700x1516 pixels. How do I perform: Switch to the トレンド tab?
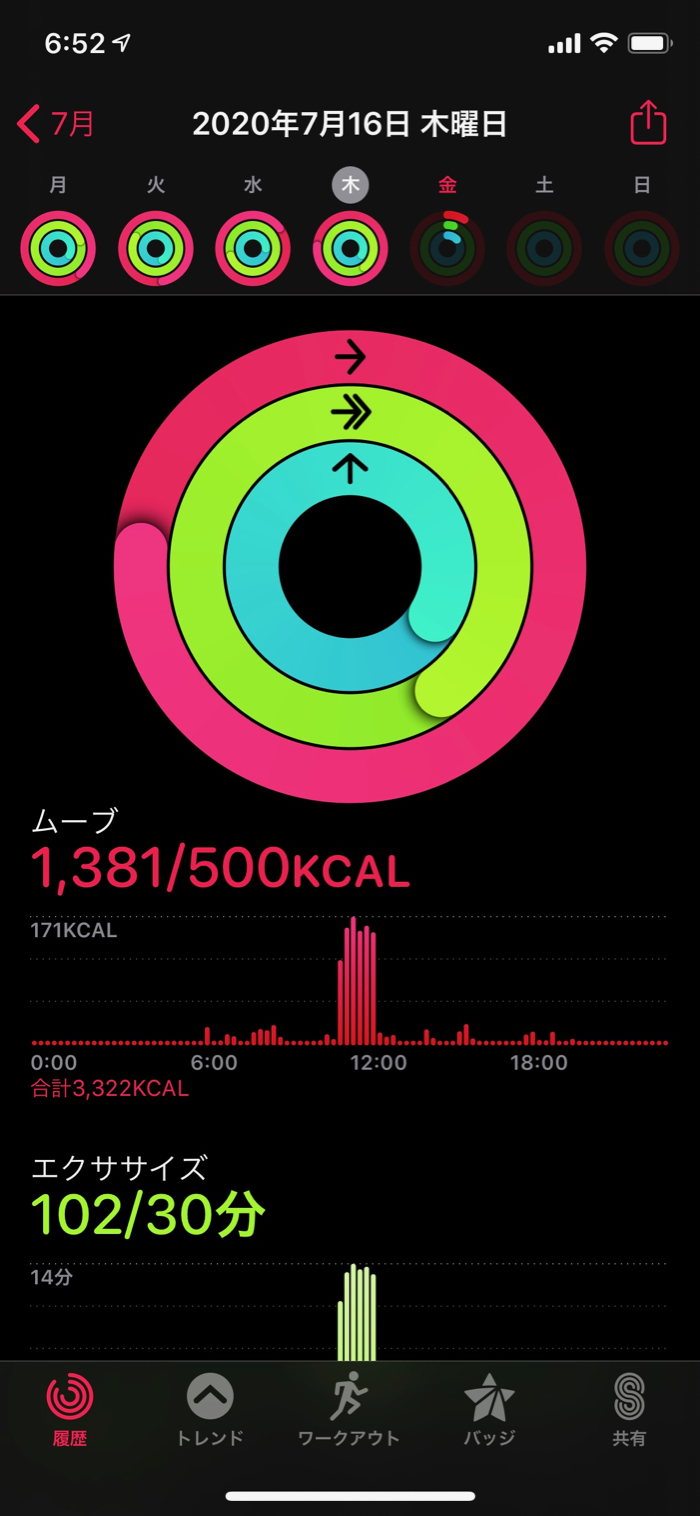tap(210, 1410)
